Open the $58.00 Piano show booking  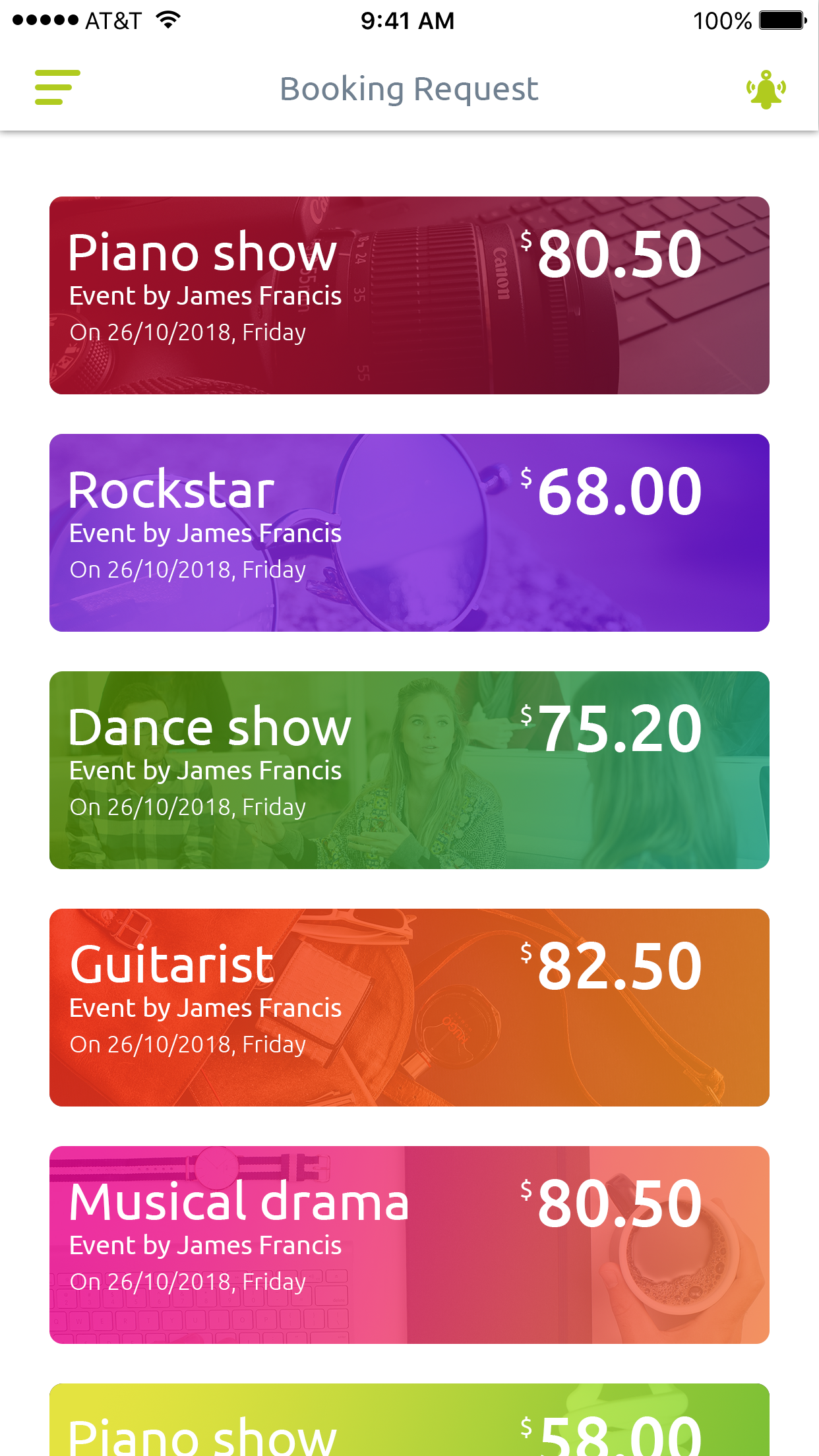409,1424
